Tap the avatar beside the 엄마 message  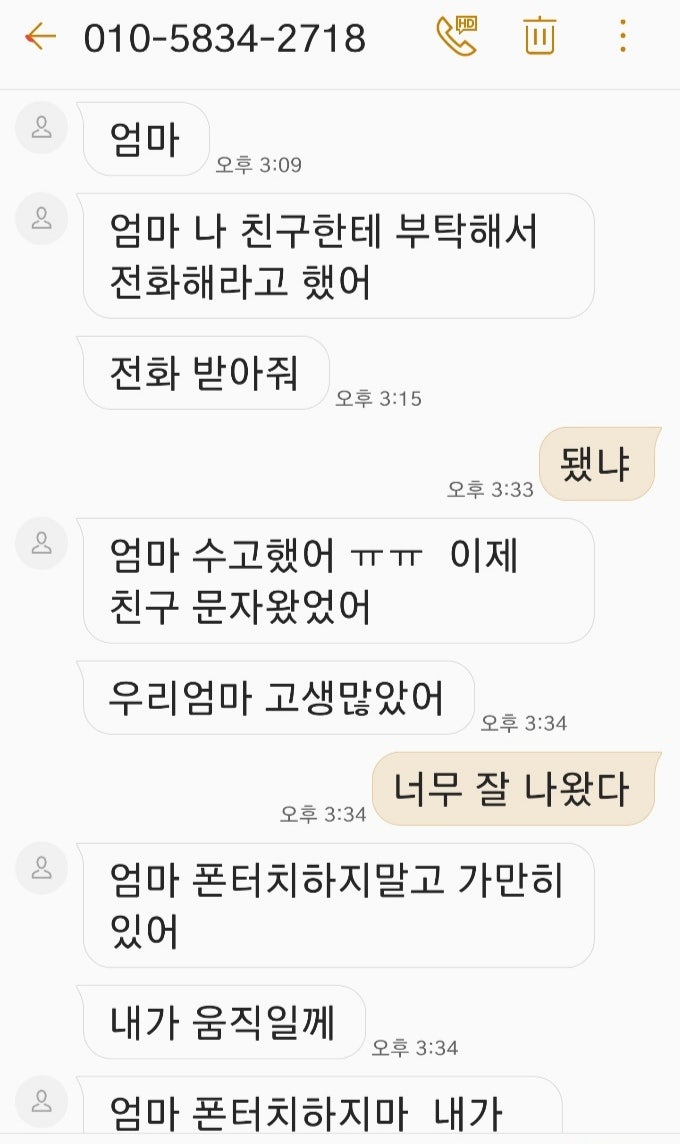click(42, 128)
